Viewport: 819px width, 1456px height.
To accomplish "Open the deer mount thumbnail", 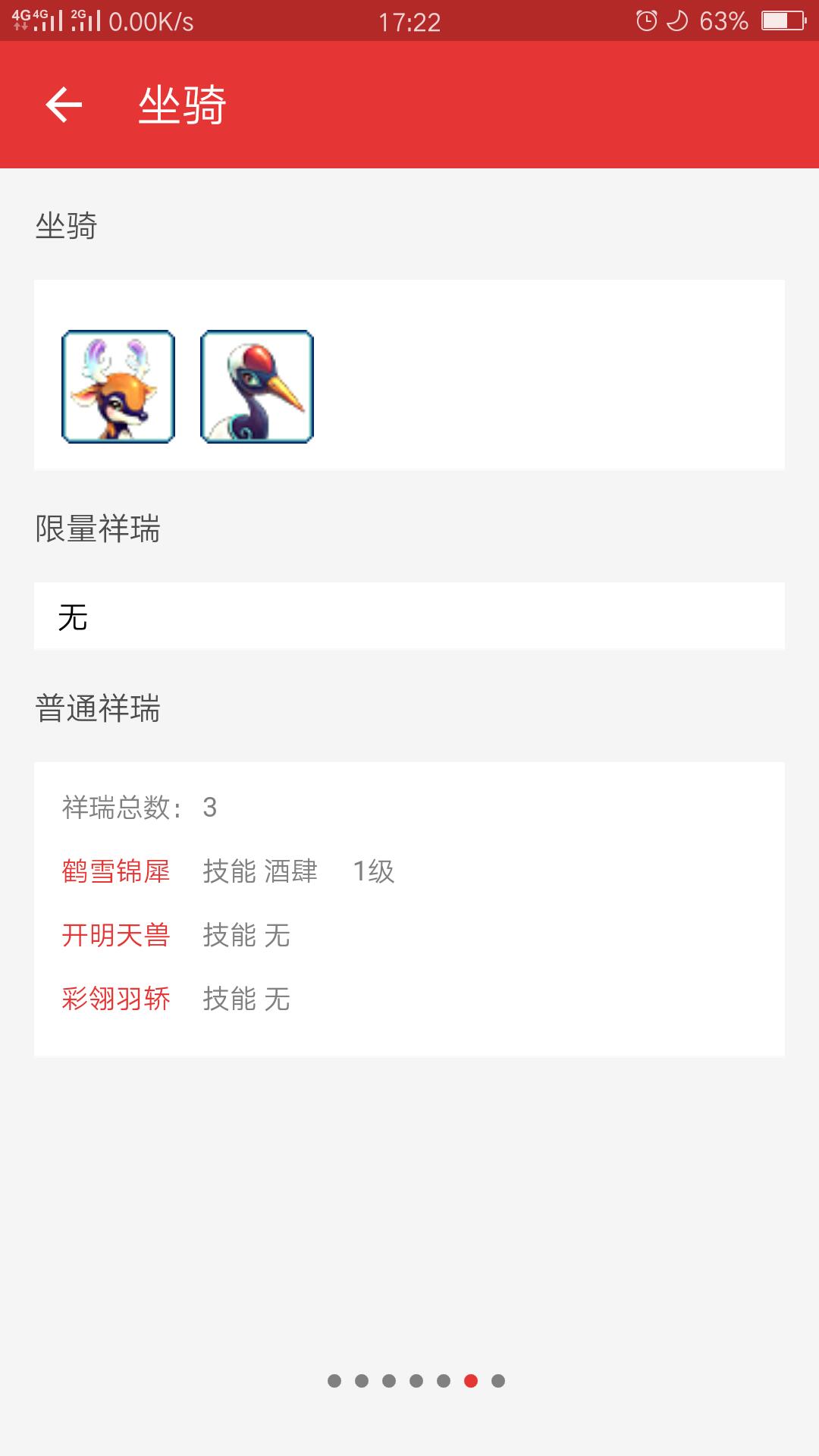I will click(x=118, y=387).
